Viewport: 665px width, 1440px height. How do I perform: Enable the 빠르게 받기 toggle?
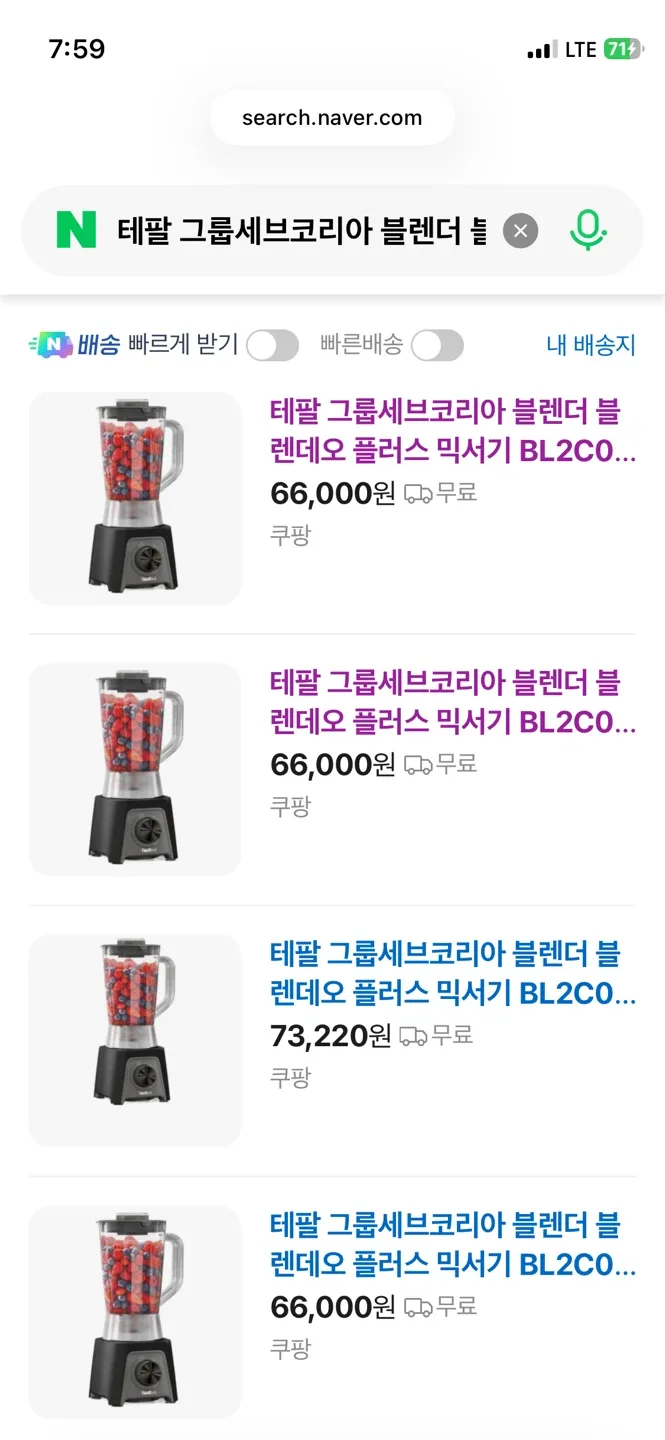(272, 346)
